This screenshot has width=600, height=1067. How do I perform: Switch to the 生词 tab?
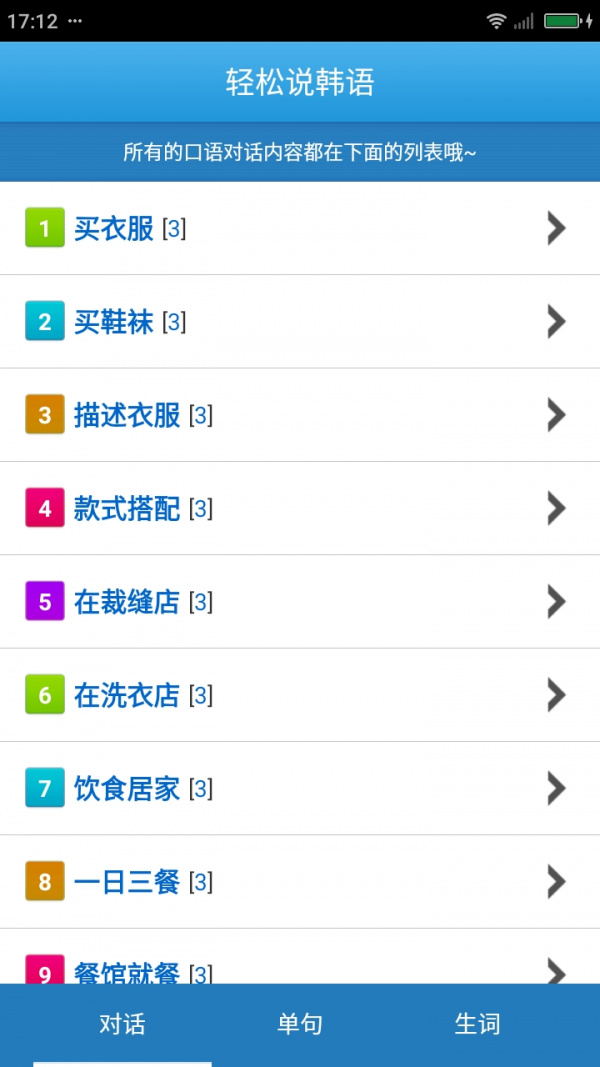[x=477, y=1024]
